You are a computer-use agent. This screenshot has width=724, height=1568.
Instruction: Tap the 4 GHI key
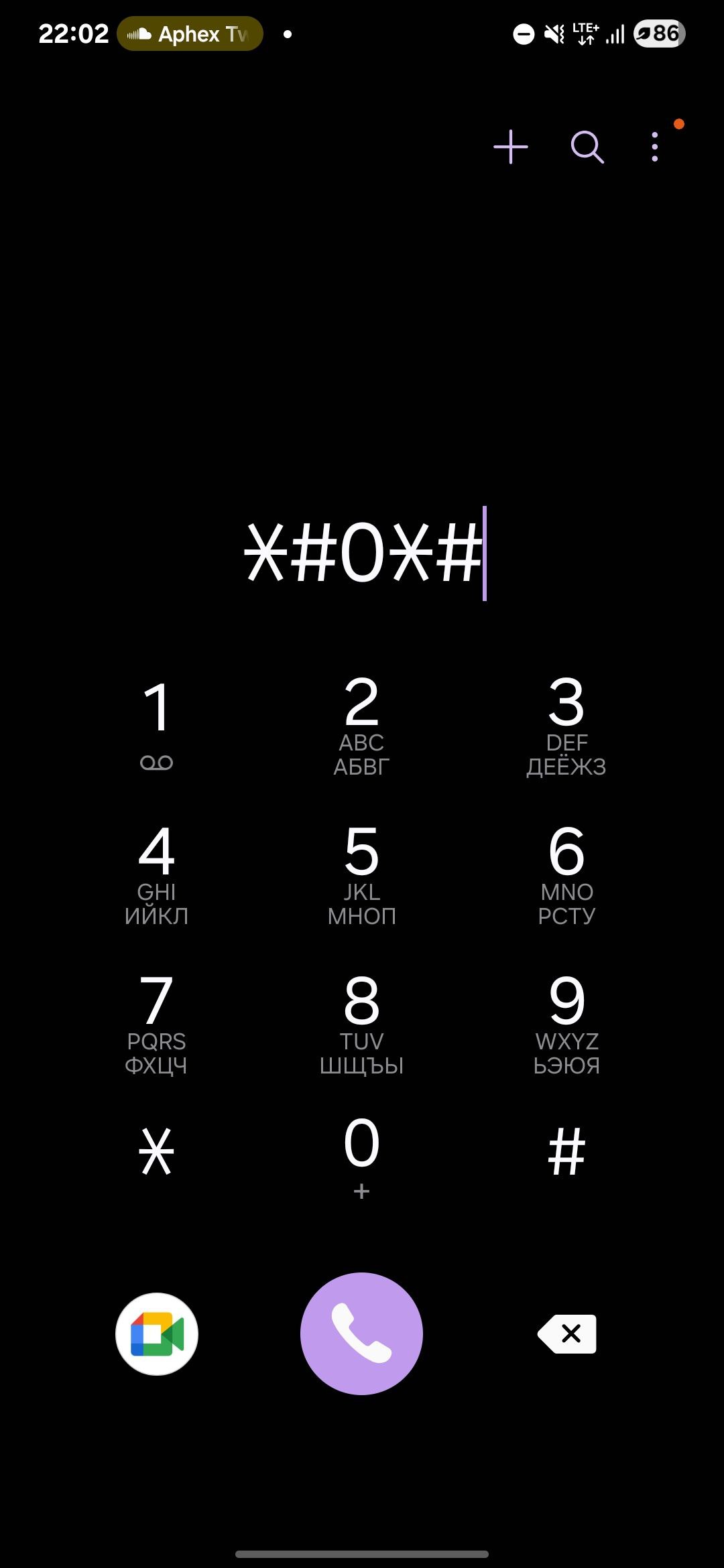(x=157, y=874)
